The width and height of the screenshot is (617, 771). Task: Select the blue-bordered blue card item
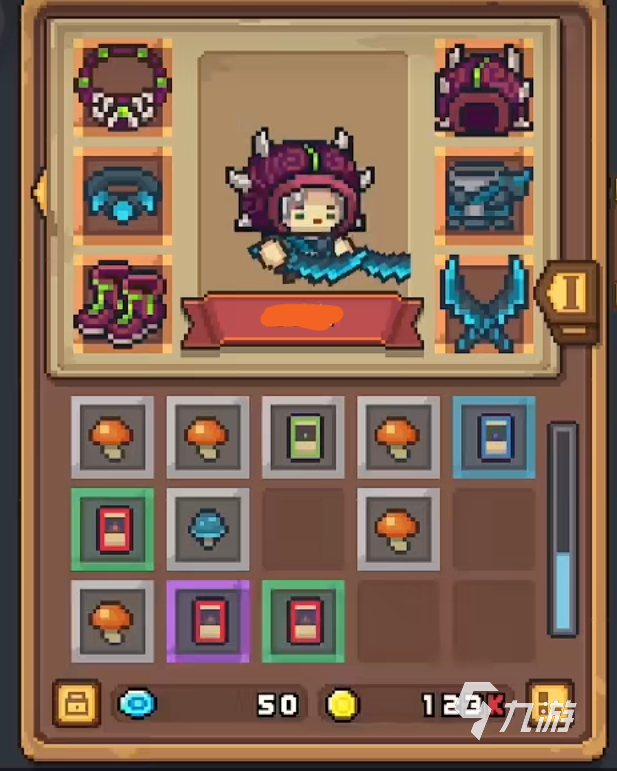(x=494, y=438)
